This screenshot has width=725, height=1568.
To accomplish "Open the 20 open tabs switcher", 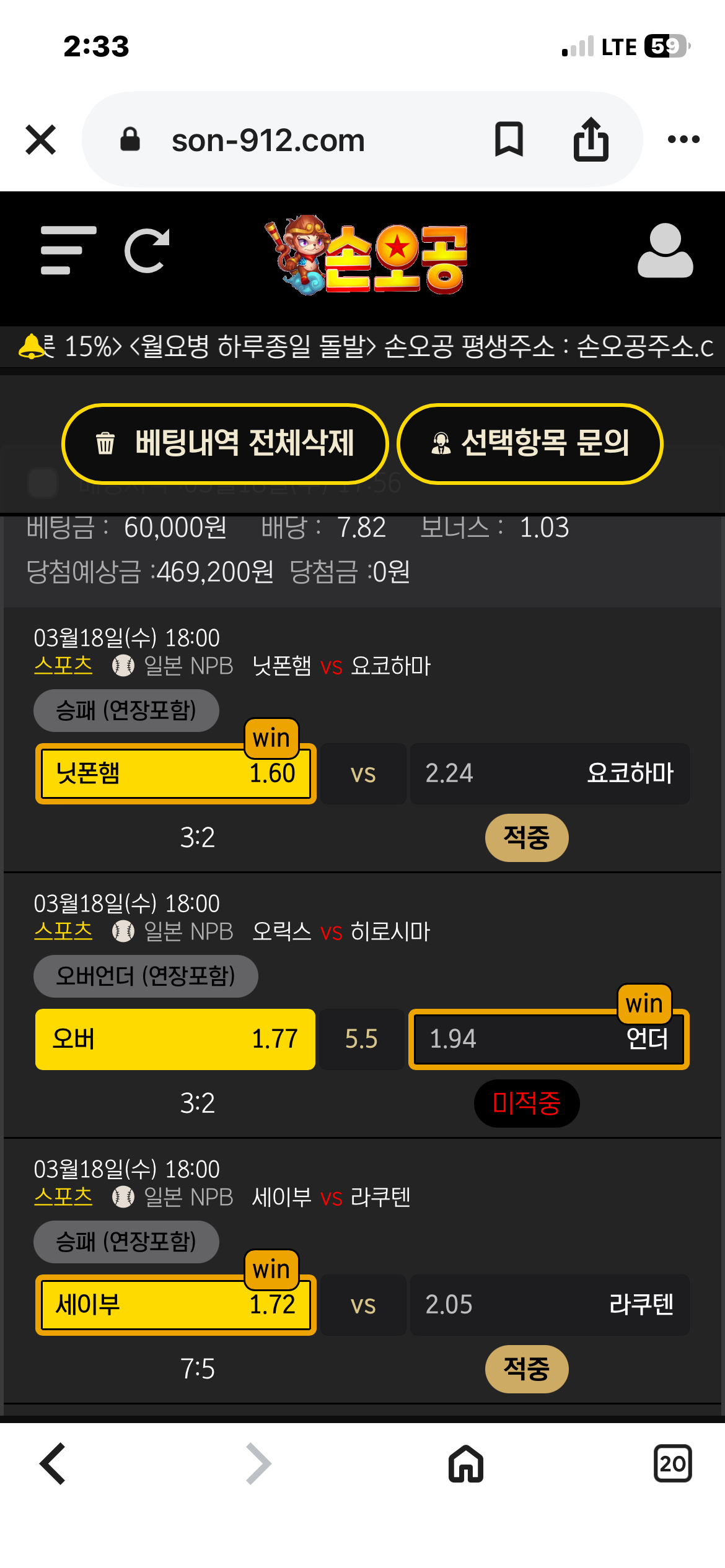I will [x=672, y=1464].
